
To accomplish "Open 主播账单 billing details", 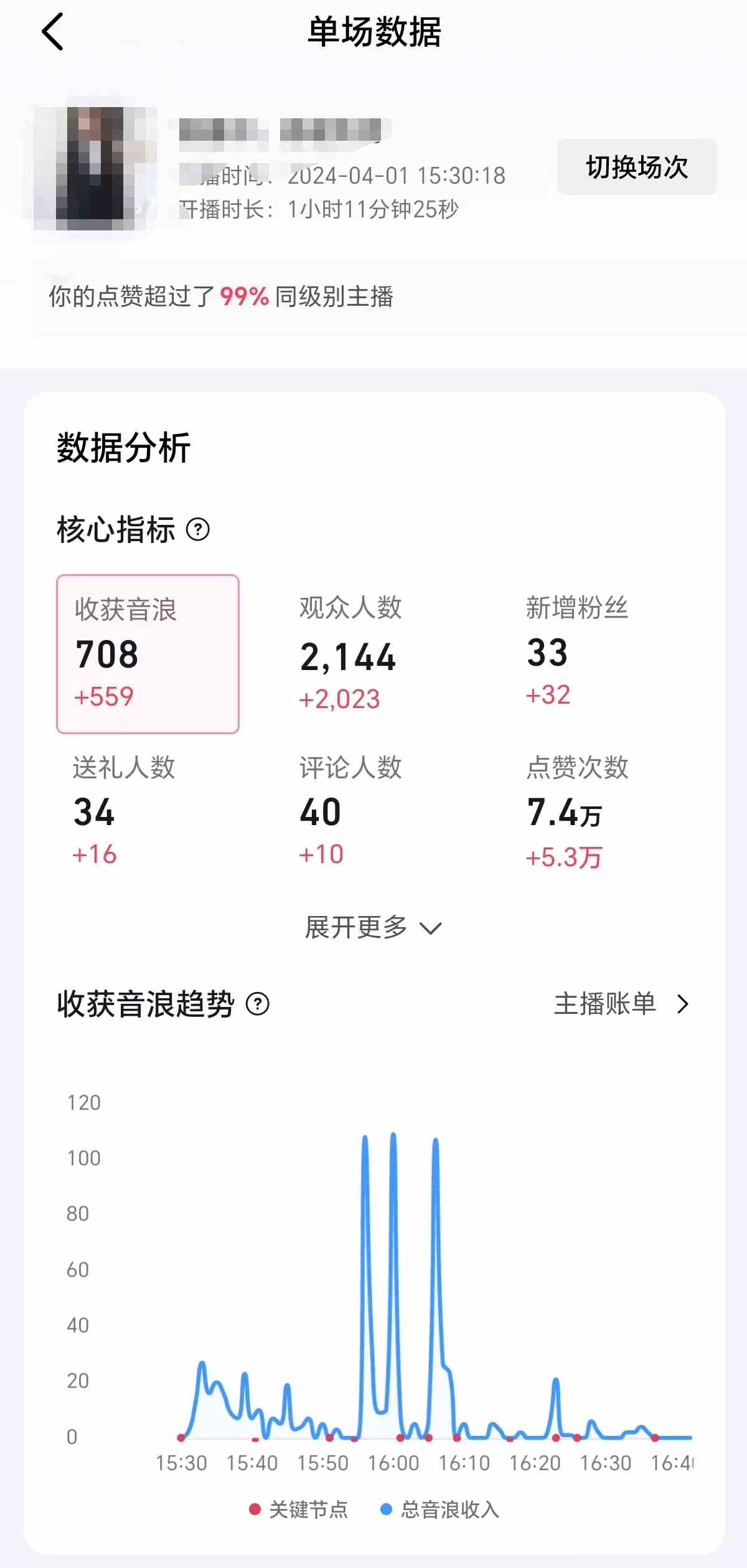I will coord(607,1003).
